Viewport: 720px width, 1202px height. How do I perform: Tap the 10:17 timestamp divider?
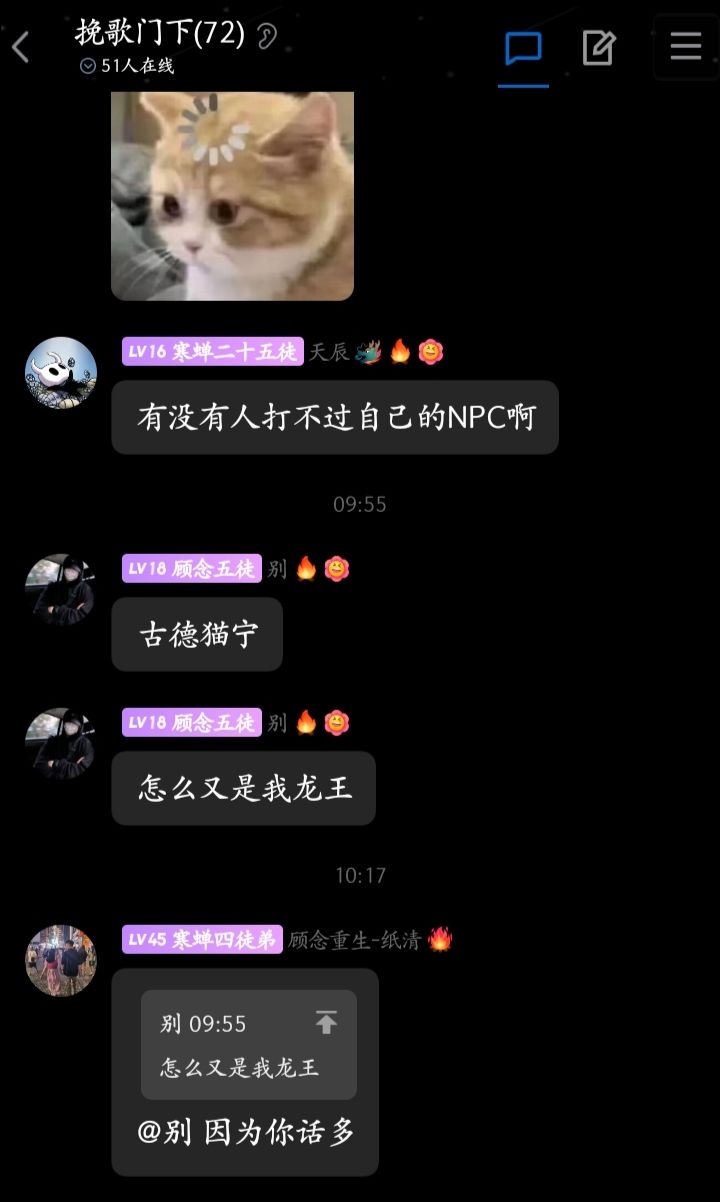[360, 873]
